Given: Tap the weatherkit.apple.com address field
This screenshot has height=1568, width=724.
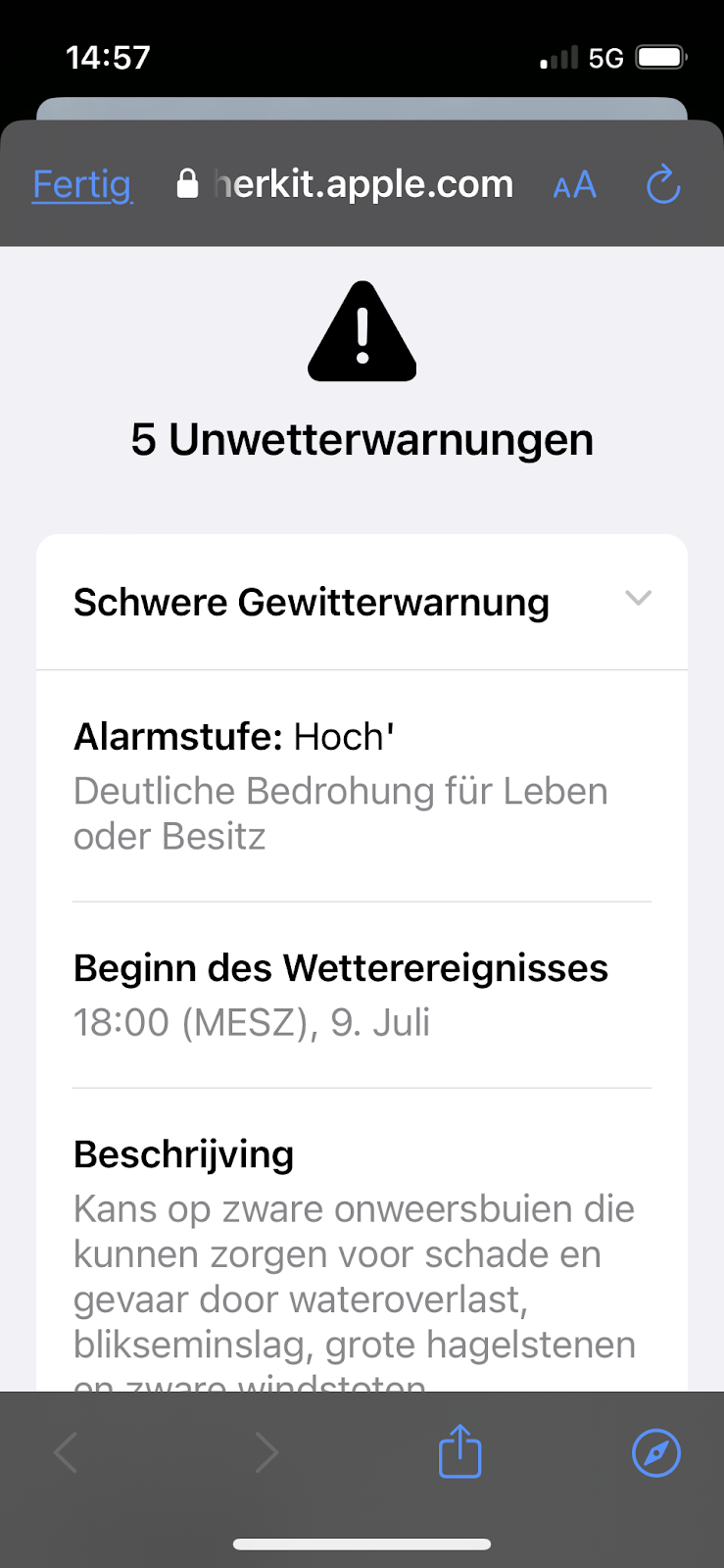Looking at the screenshot, I should 345,184.
